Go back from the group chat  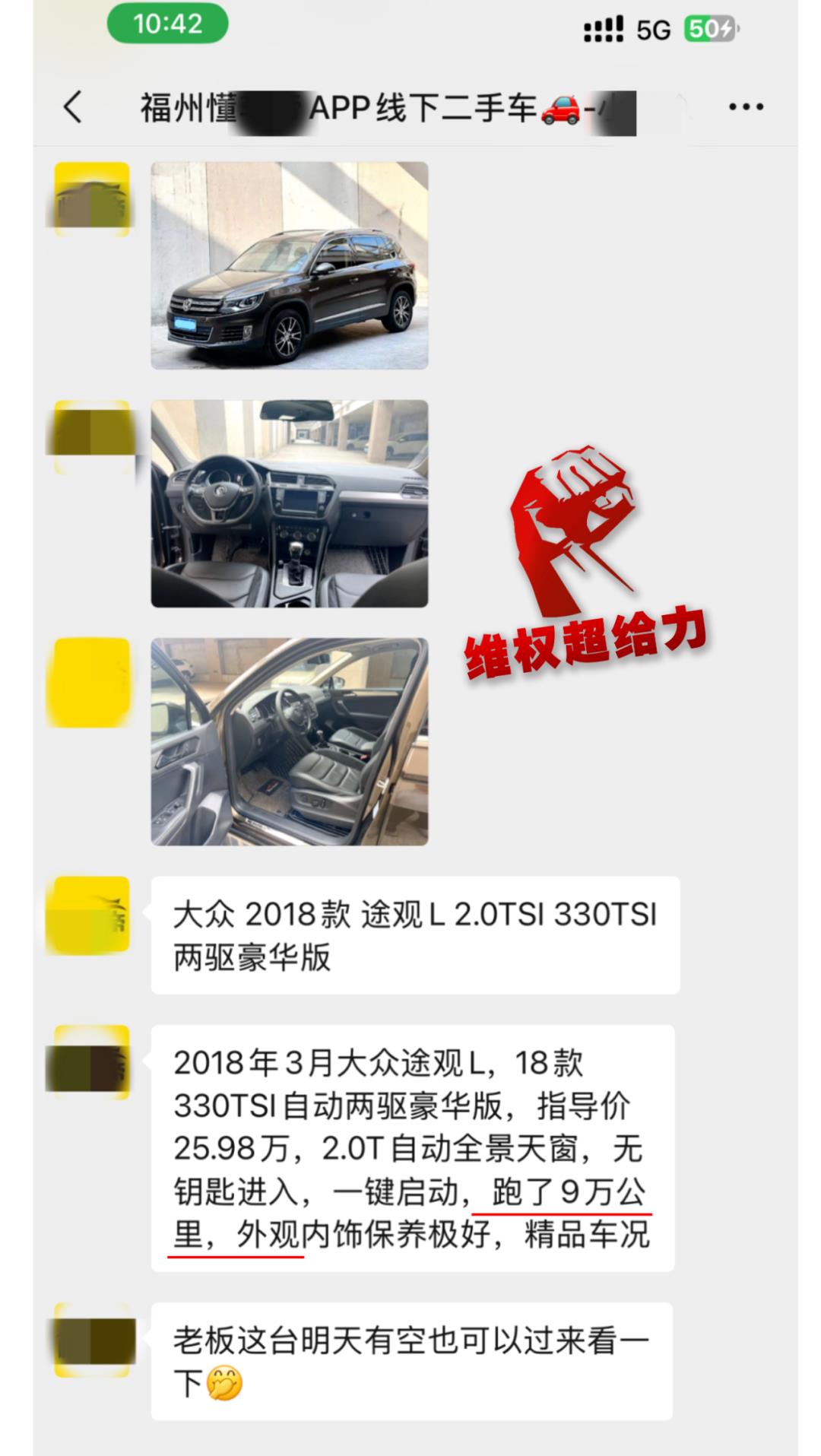(73, 107)
